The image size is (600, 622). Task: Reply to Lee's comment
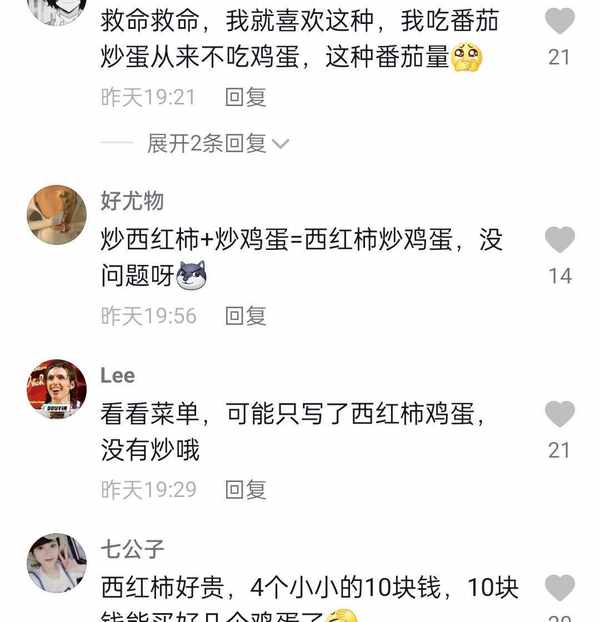[246, 490]
